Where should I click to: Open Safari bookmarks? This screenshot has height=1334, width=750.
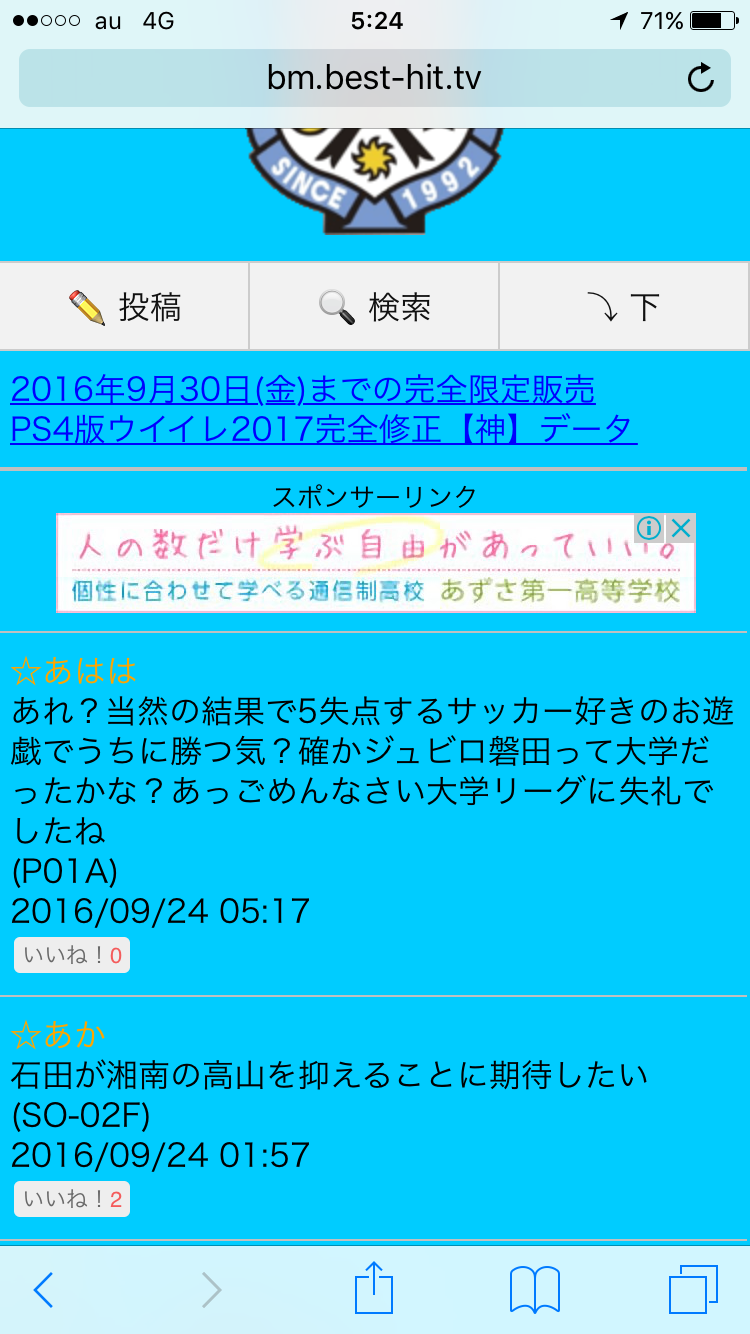click(534, 1290)
